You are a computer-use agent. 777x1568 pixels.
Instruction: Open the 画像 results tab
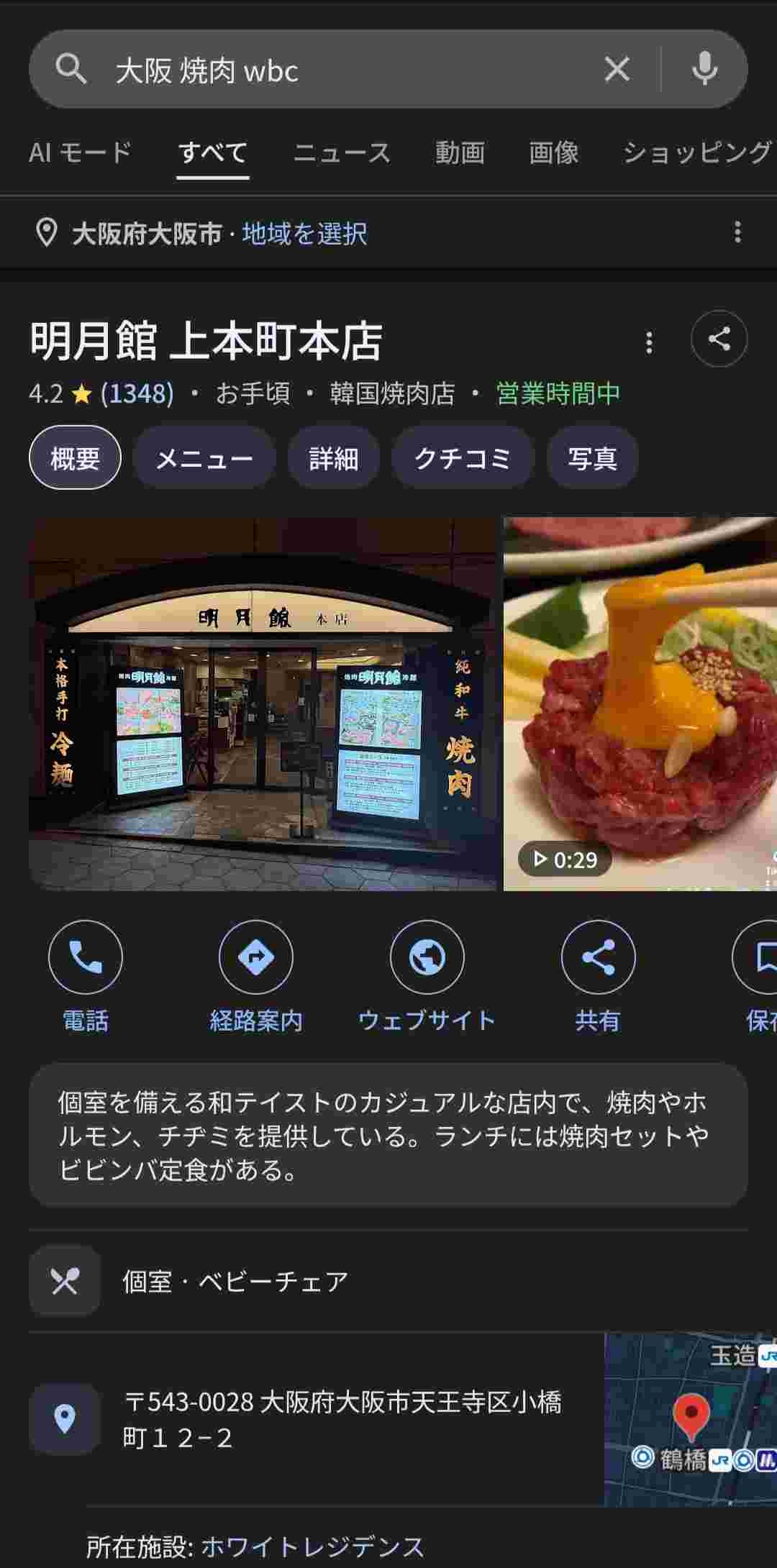[x=553, y=152]
